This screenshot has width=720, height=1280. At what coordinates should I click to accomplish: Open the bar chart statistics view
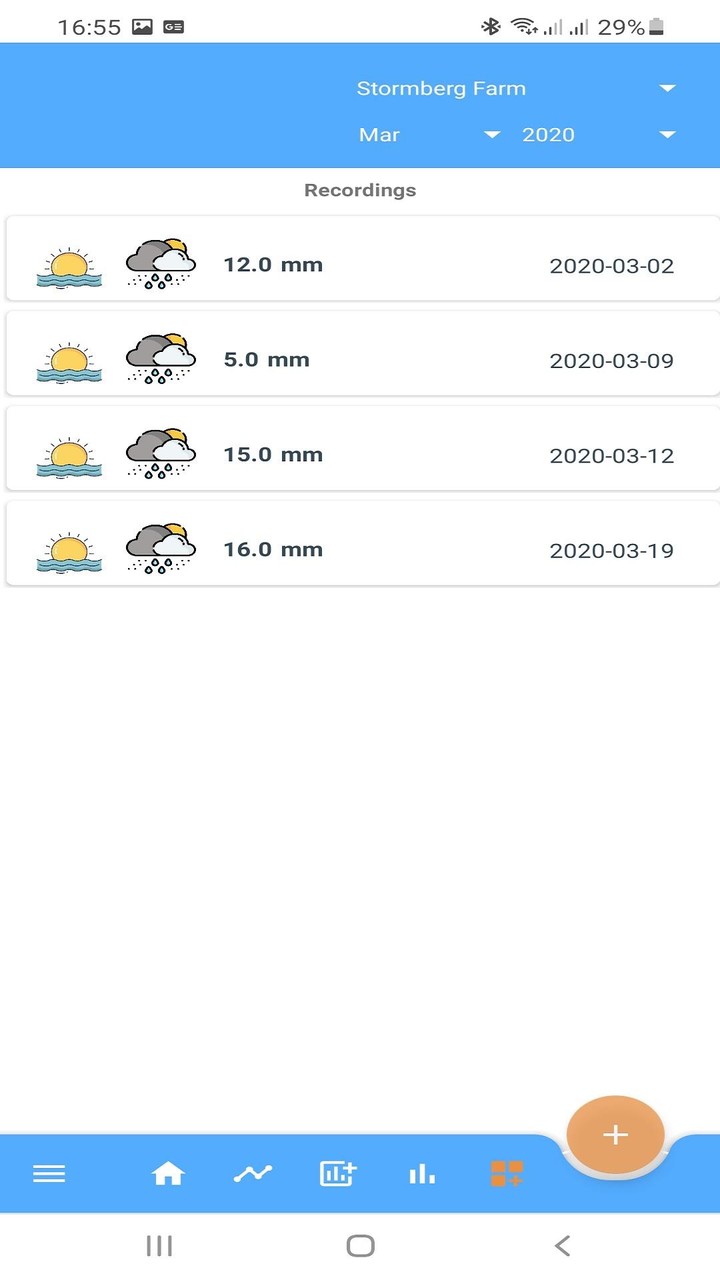pos(423,1173)
